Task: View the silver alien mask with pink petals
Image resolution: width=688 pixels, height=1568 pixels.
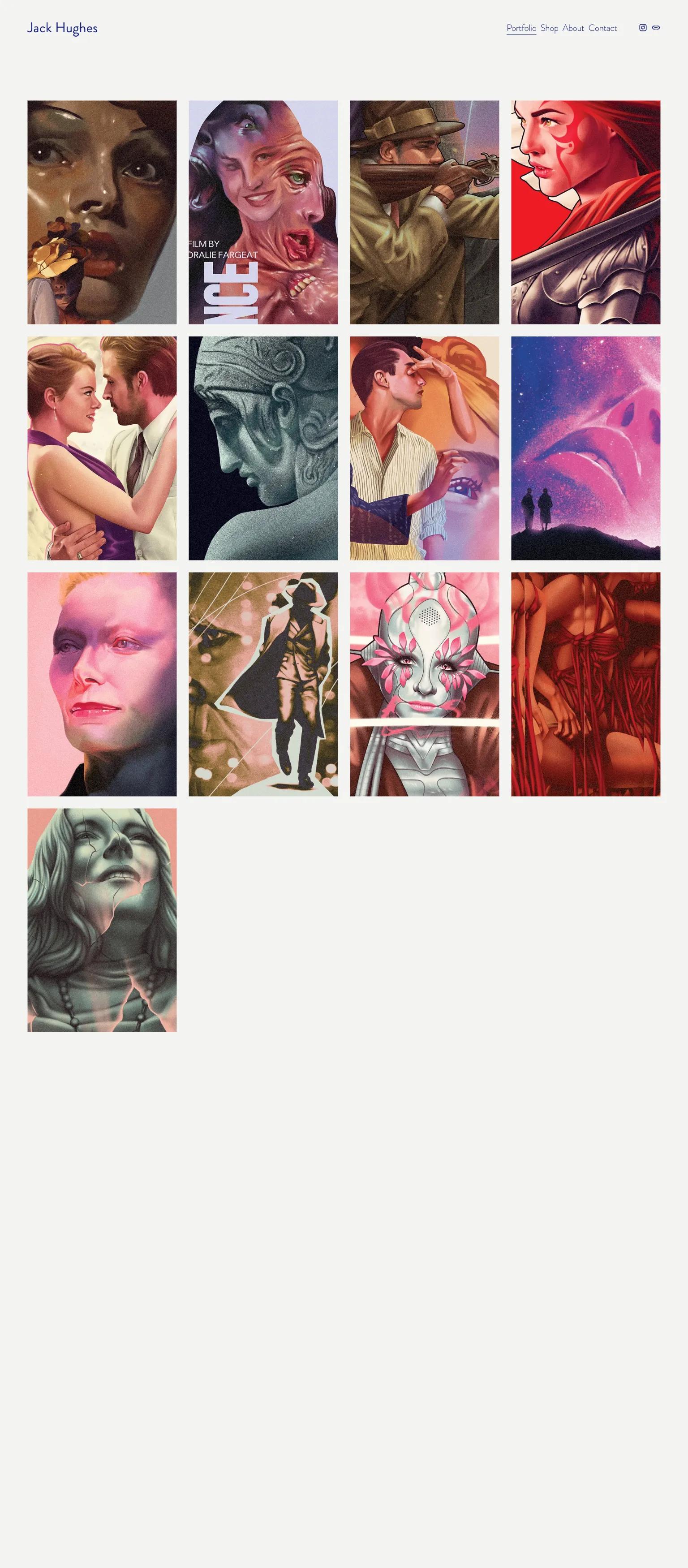Action: pos(424,684)
